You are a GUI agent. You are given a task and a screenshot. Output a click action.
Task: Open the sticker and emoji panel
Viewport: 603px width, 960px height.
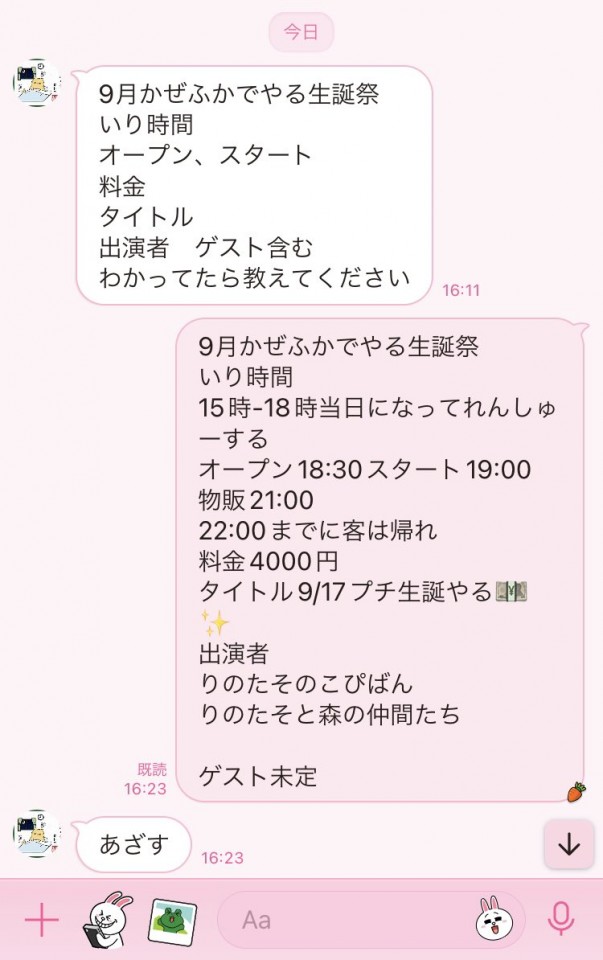click(x=491, y=919)
